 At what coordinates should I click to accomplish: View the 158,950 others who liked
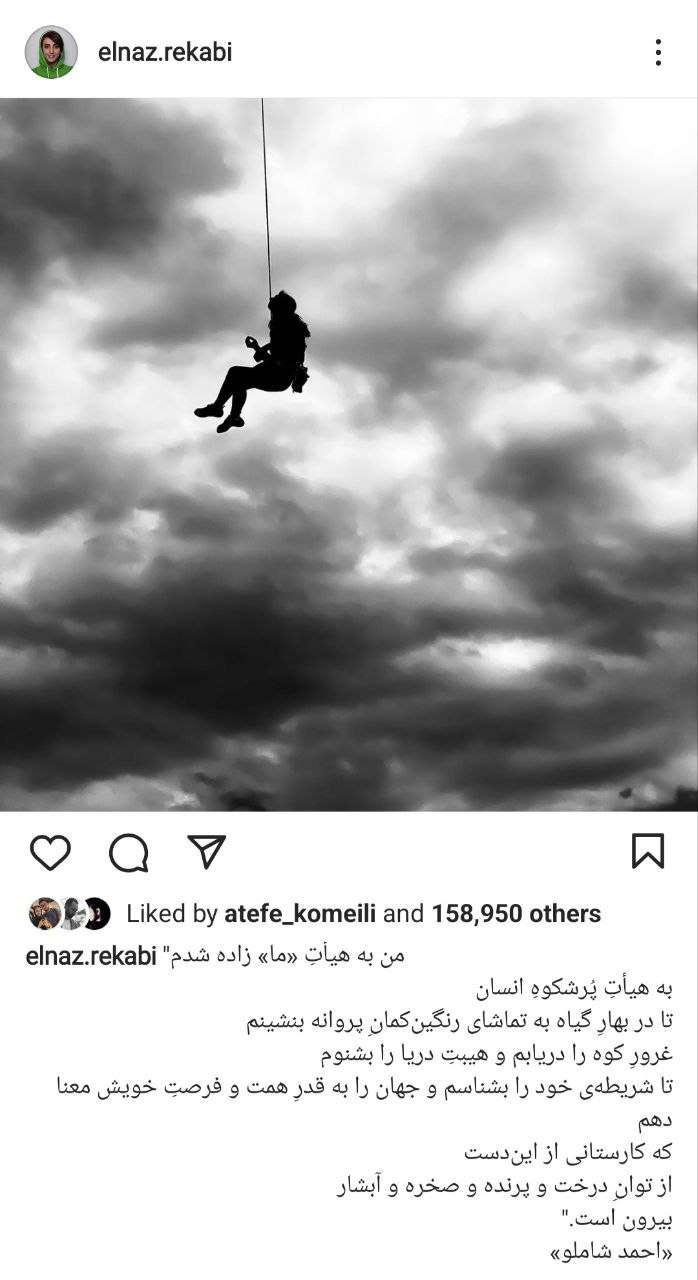pos(516,913)
